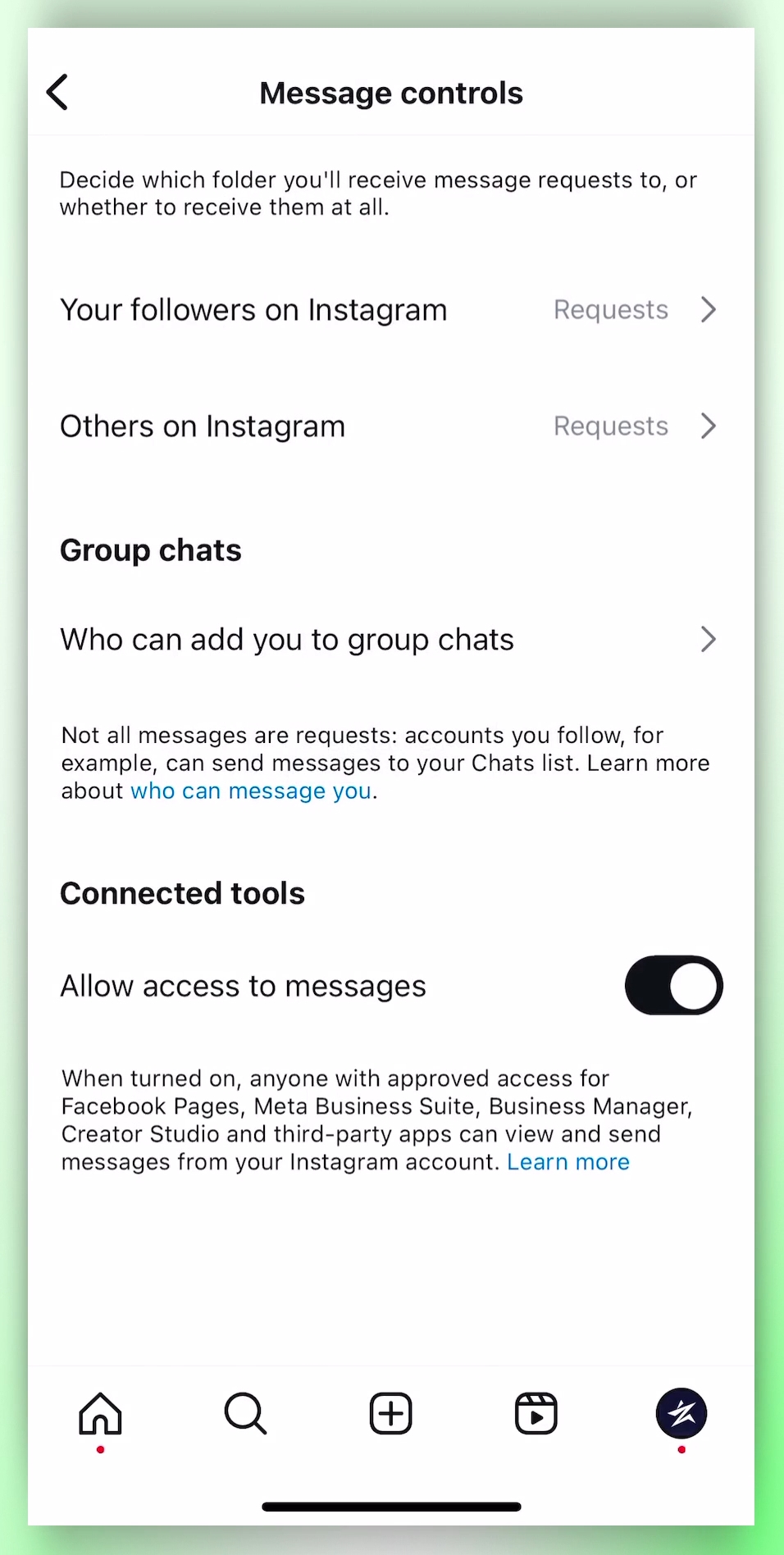The width and height of the screenshot is (784, 1555).
Task: Open Who can add you to group chats
Action: click(390, 640)
